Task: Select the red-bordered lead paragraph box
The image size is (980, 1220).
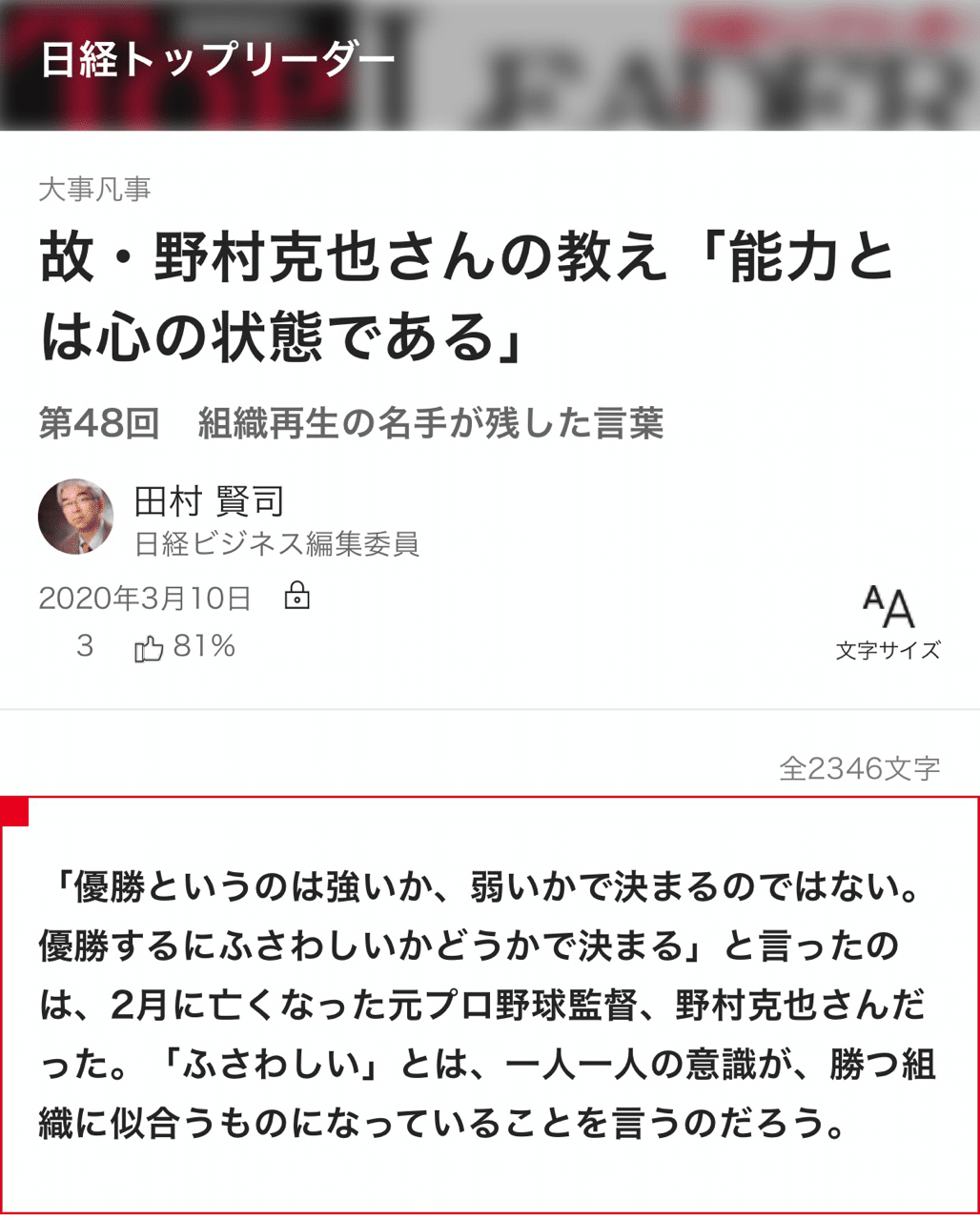Action: [490, 1004]
